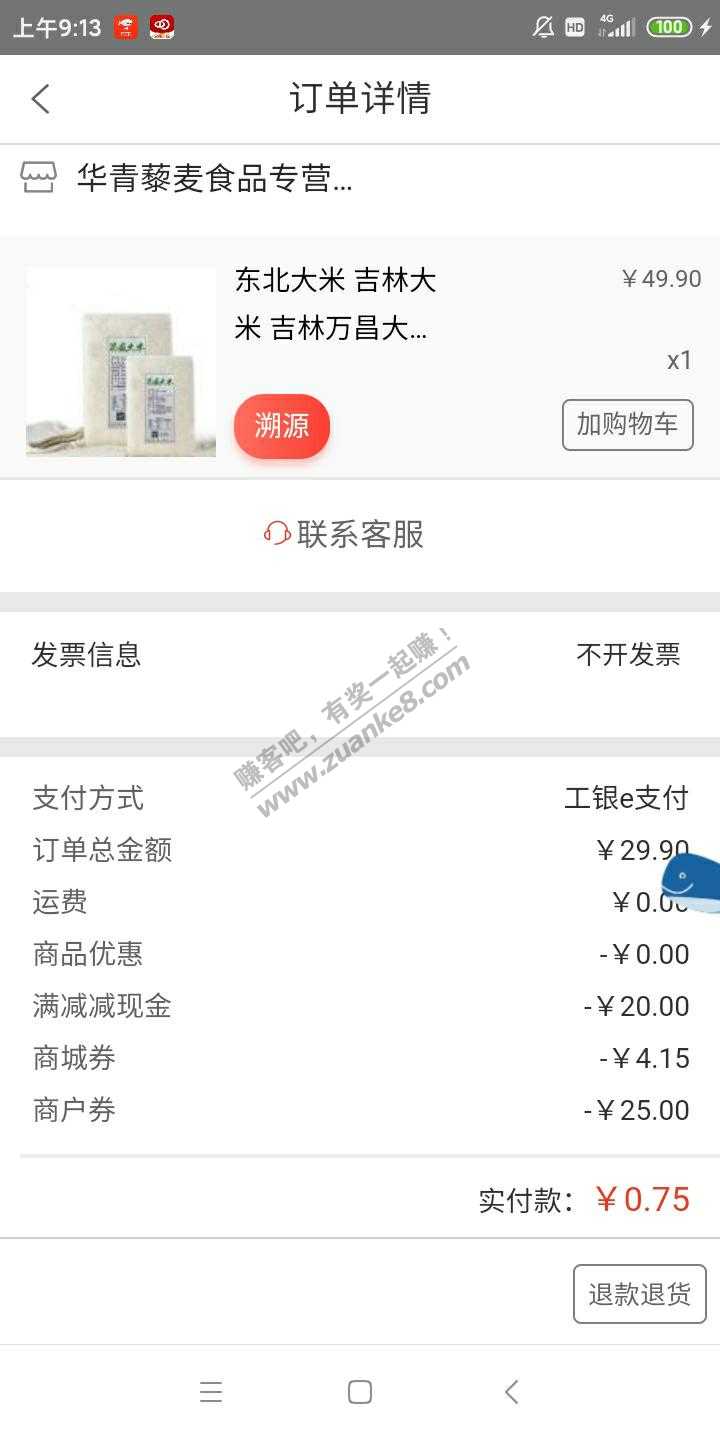This screenshot has height=1440, width=720.
Task: Tap the system home button
Action: tap(360, 1392)
